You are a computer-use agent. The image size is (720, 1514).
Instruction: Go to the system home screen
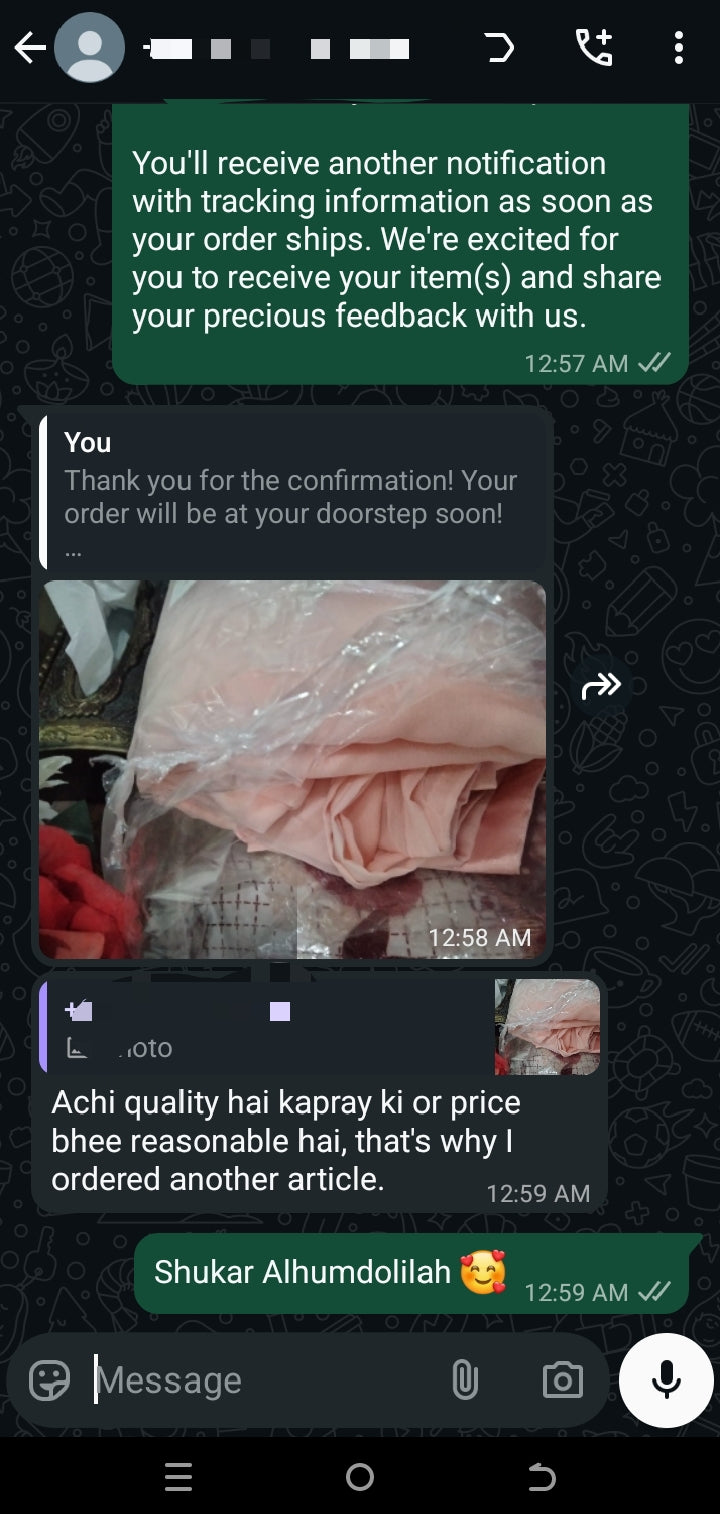coord(360,1477)
